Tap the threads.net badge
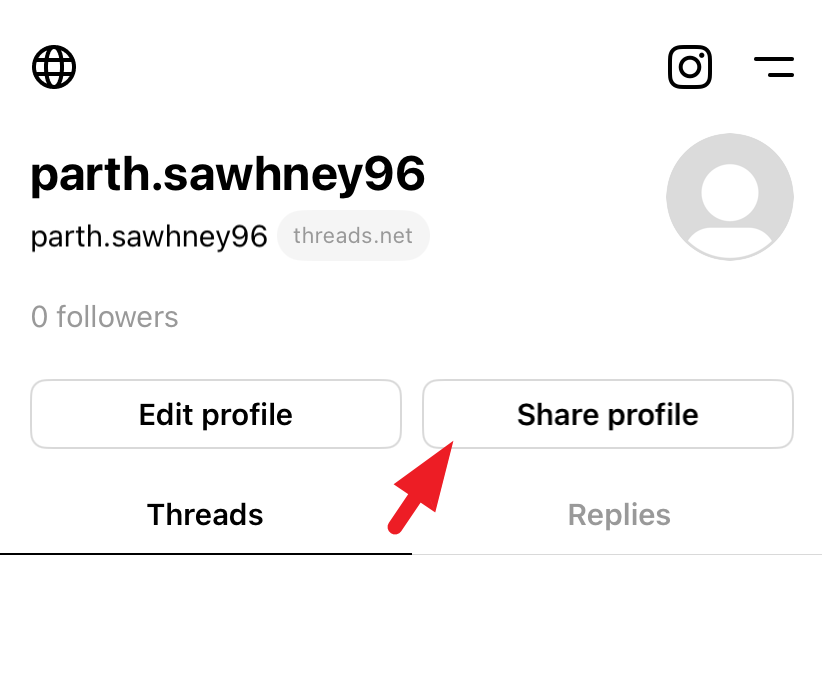 click(x=353, y=236)
